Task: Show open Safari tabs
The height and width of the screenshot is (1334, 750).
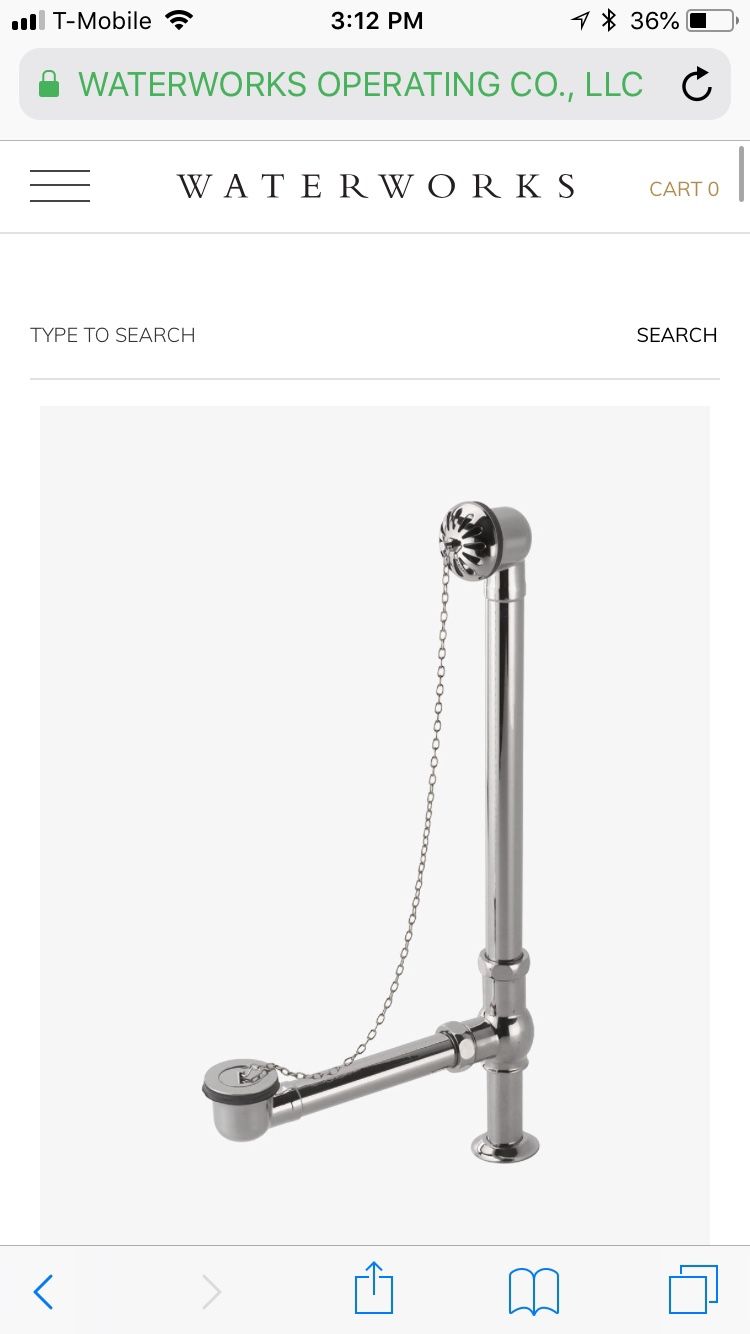Action: 693,1290
